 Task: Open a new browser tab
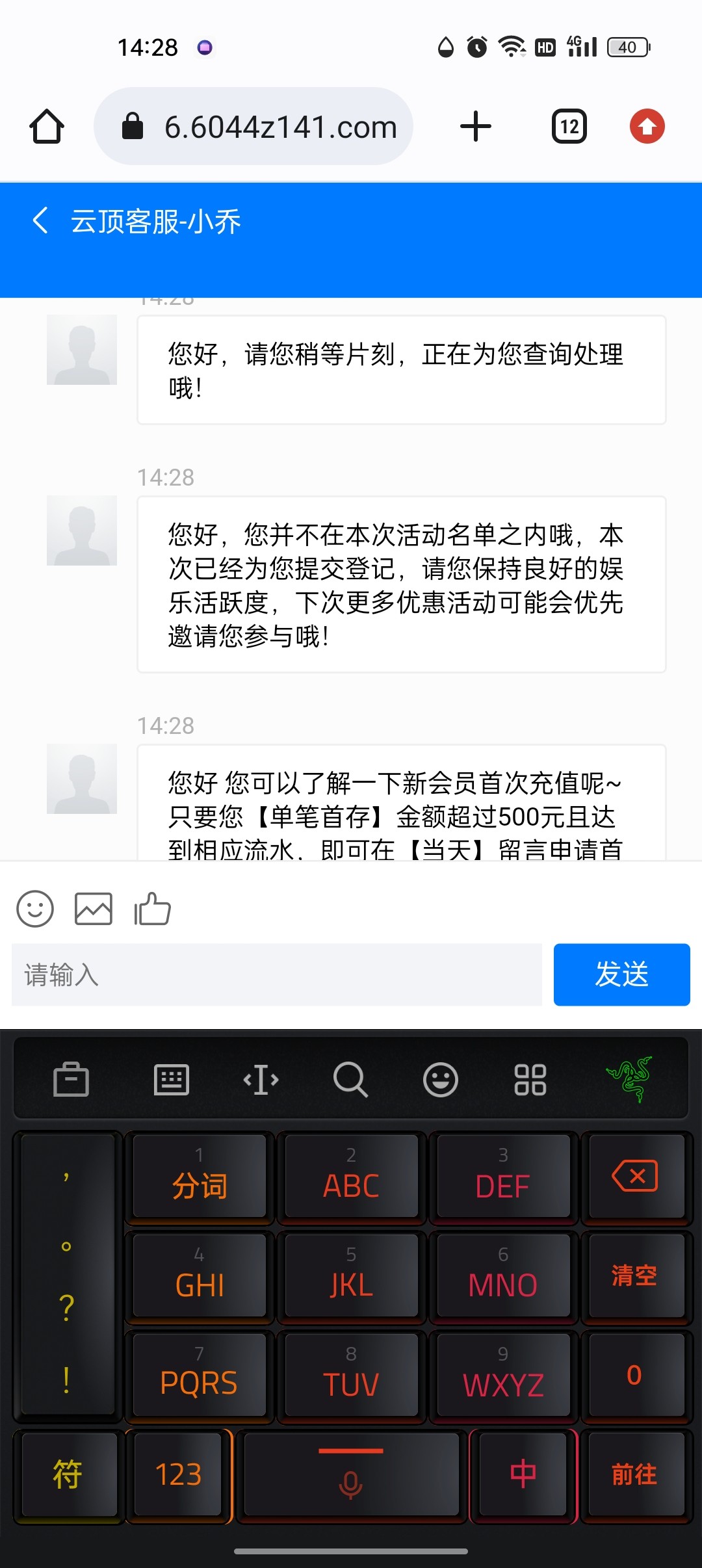475,126
